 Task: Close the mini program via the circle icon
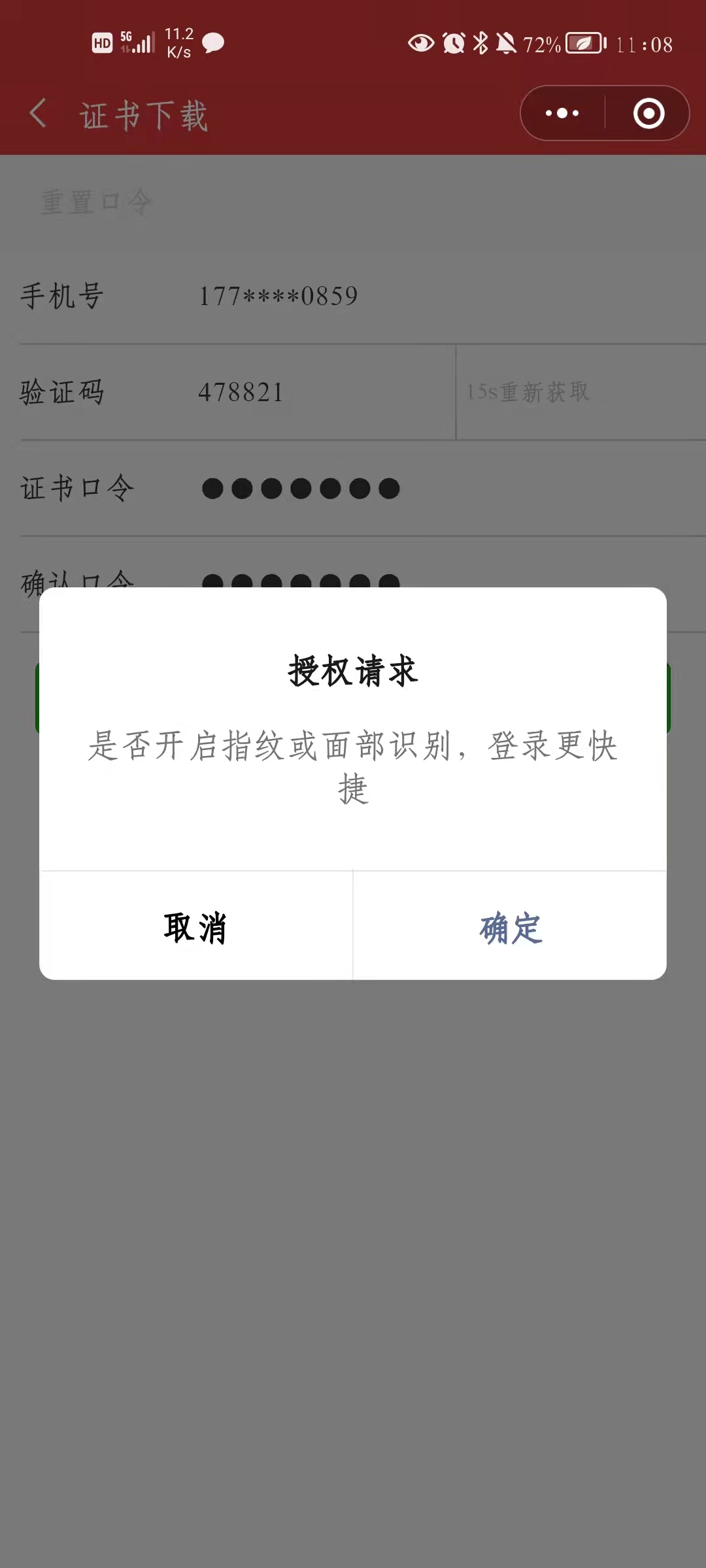pyautogui.click(x=648, y=114)
